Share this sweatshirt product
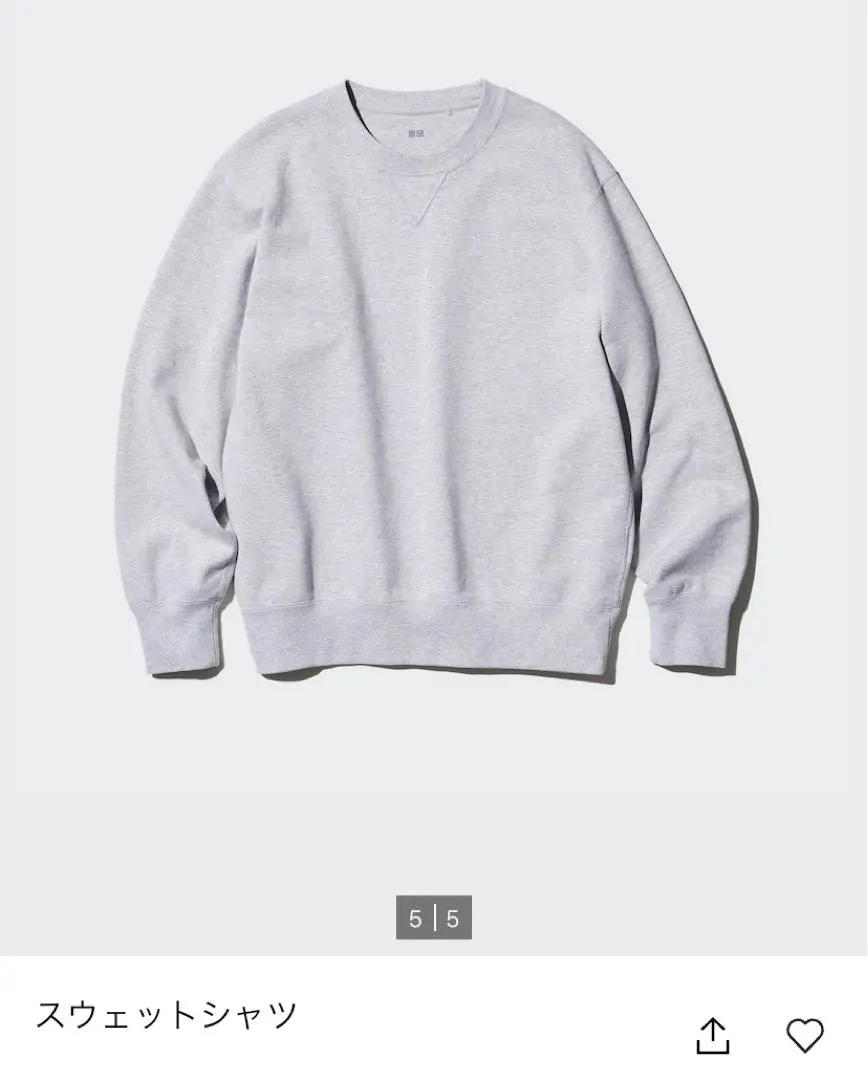Image resolution: width=868 pixels, height=1080 pixels. (713, 1035)
